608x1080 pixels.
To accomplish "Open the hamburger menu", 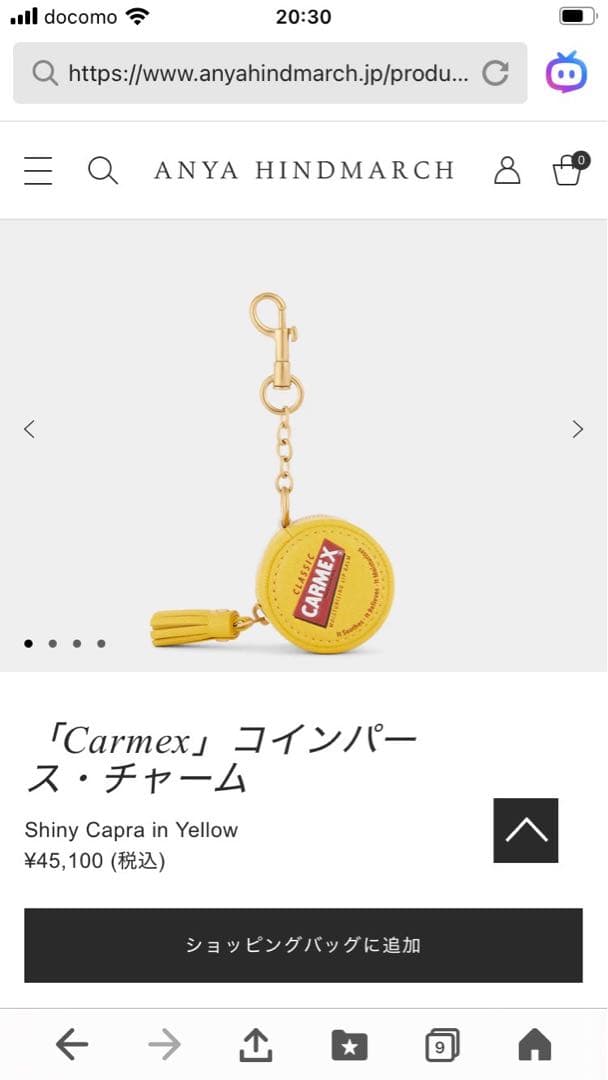I will tap(38, 170).
